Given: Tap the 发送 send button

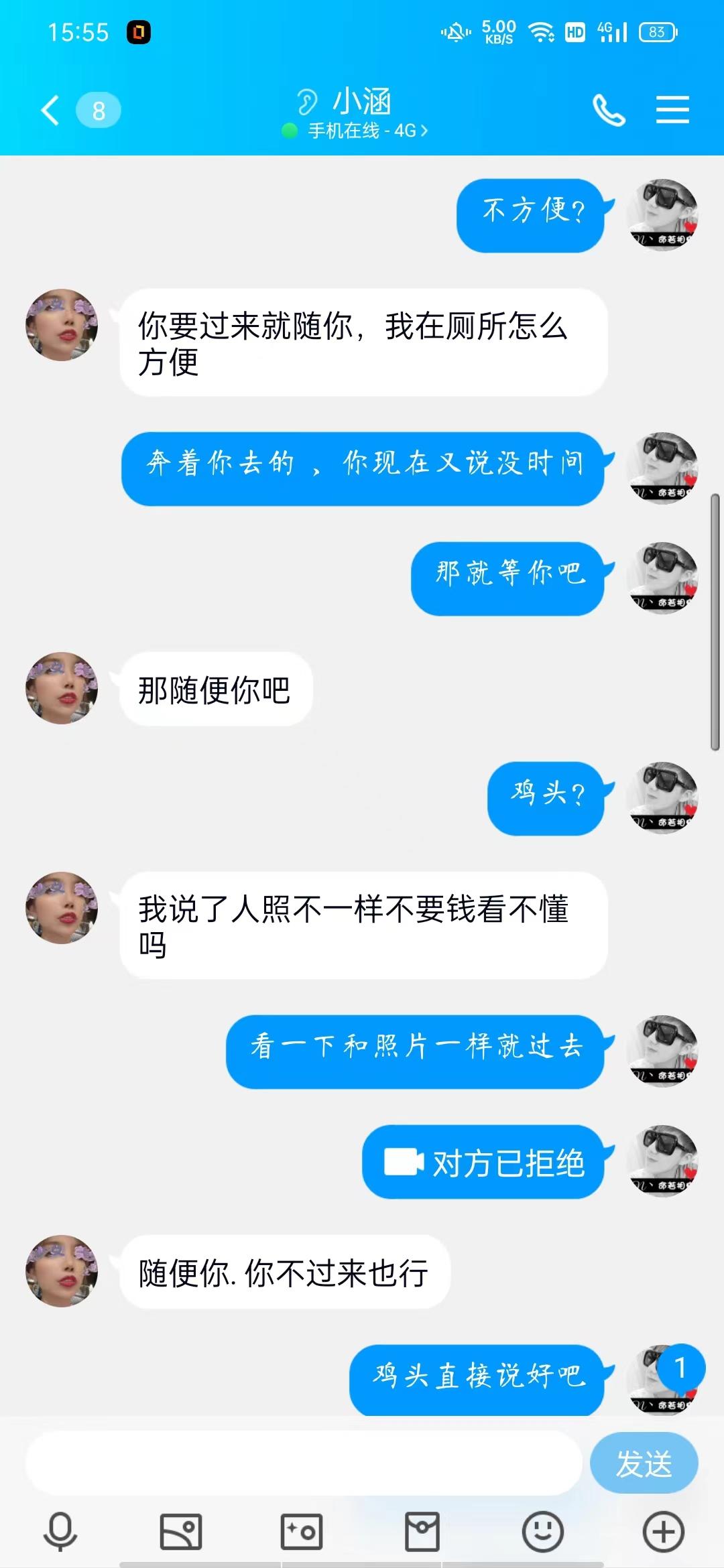Looking at the screenshot, I should point(644,1463).
